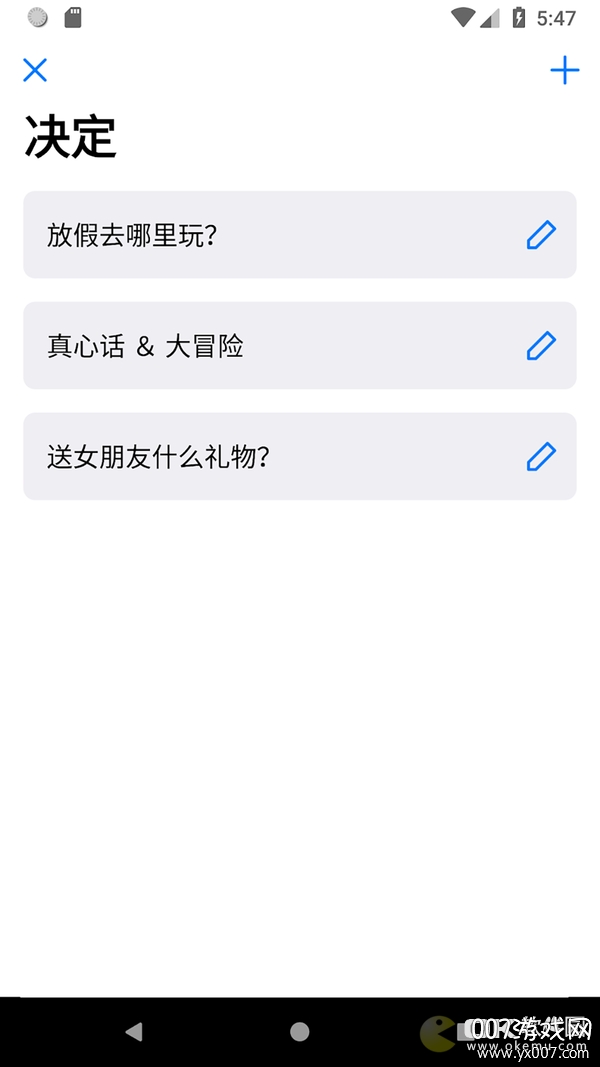
Task: Go to the home screen via home button
Action: click(x=300, y=1032)
